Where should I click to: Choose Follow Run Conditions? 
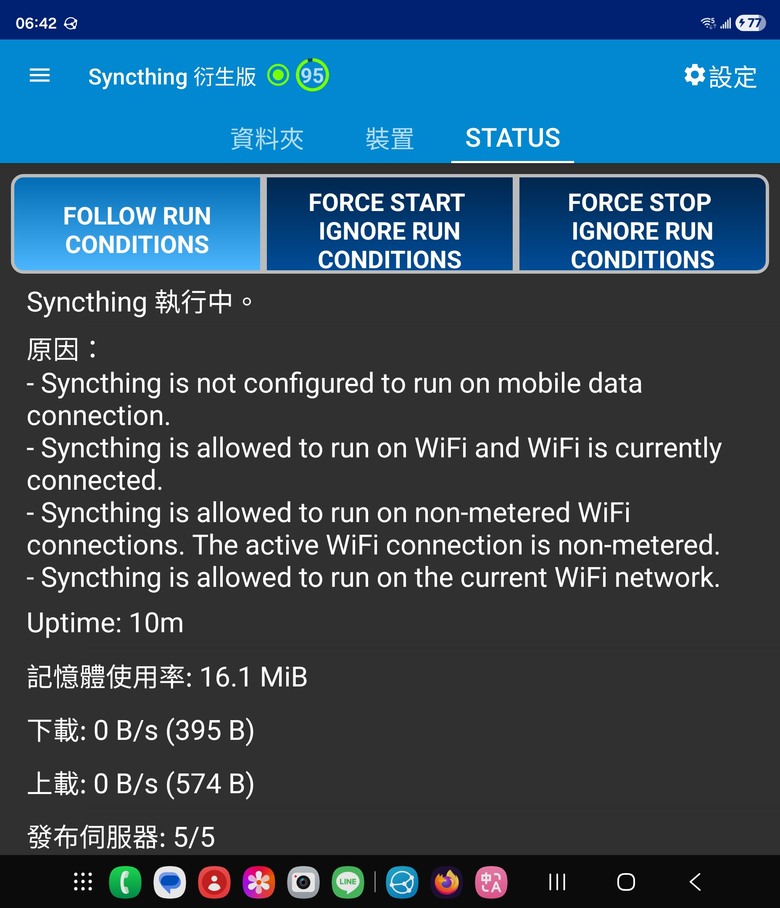137,230
